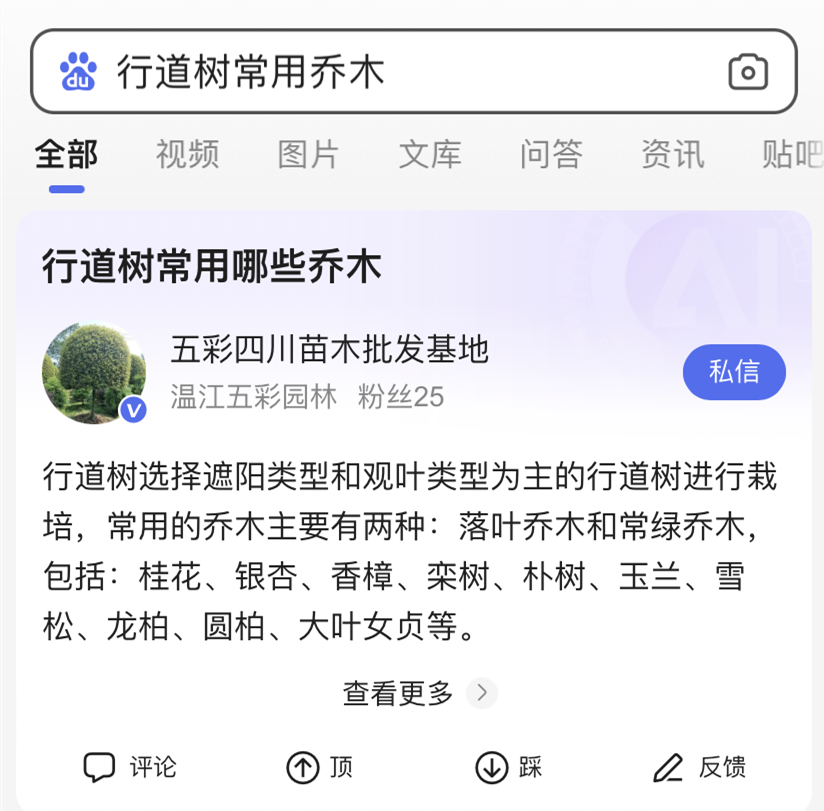The height and width of the screenshot is (811, 824).
Task: Switch to the 文库 tab
Action: tap(430, 154)
